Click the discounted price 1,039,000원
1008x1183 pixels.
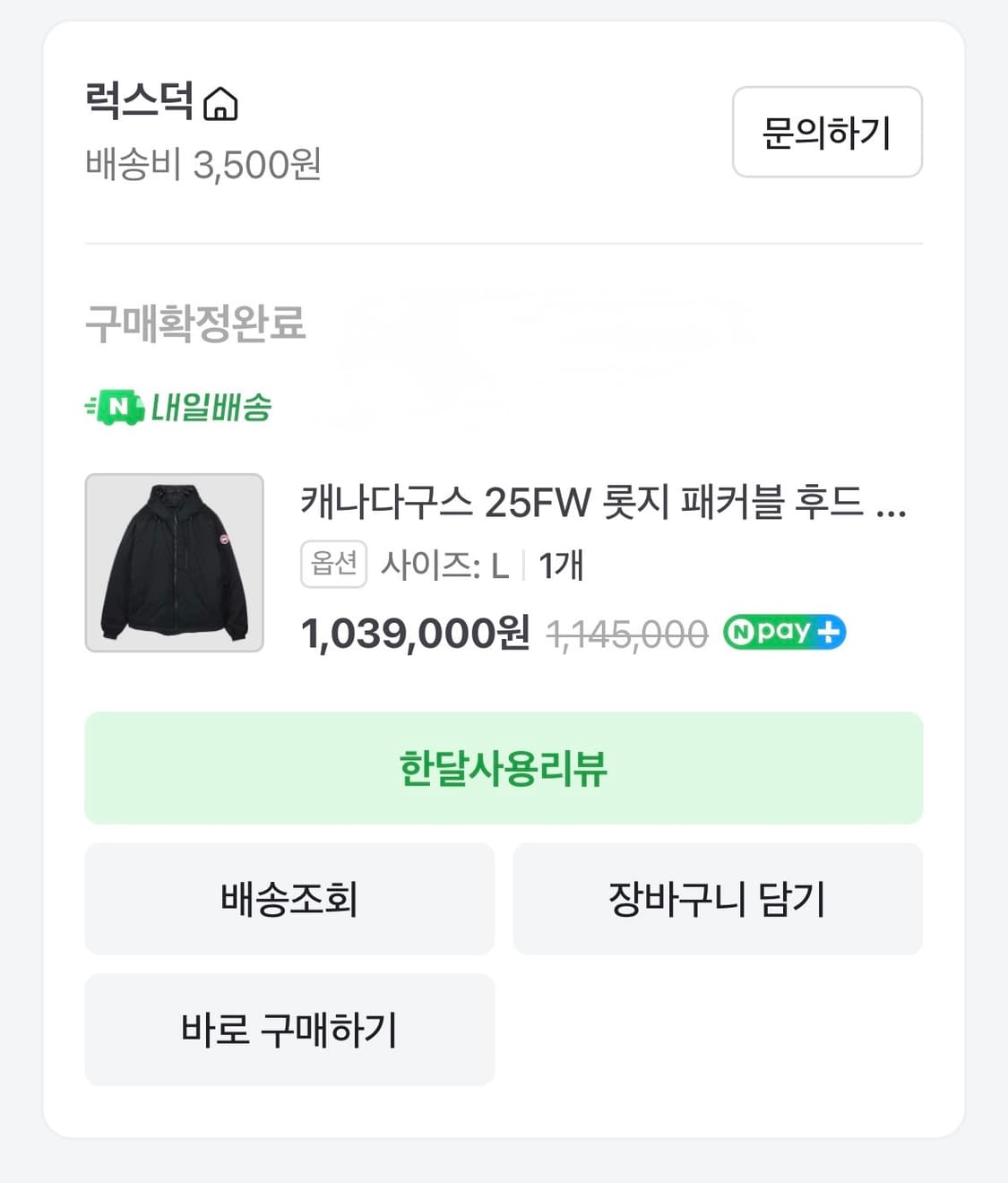414,635
